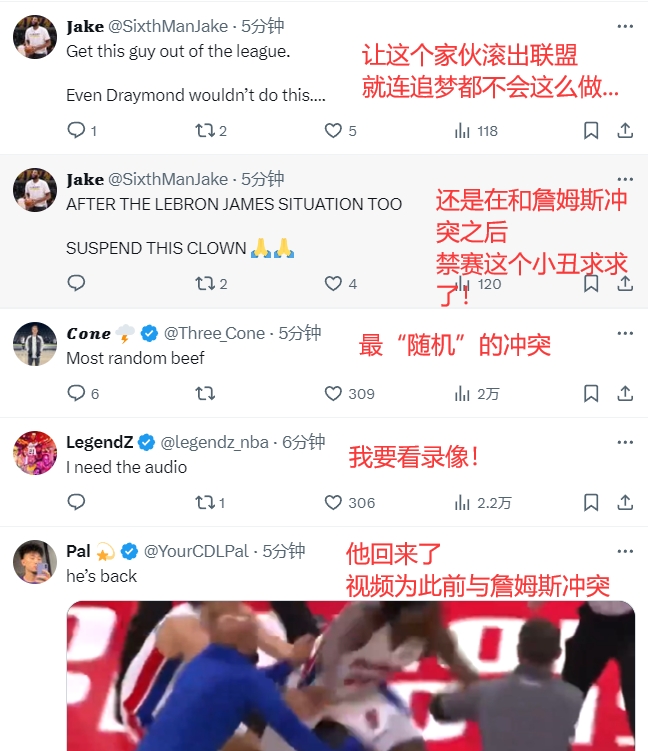This screenshot has width=648, height=751.
Task: Like Cone's 'Most random beef' tweet
Action: (334, 394)
